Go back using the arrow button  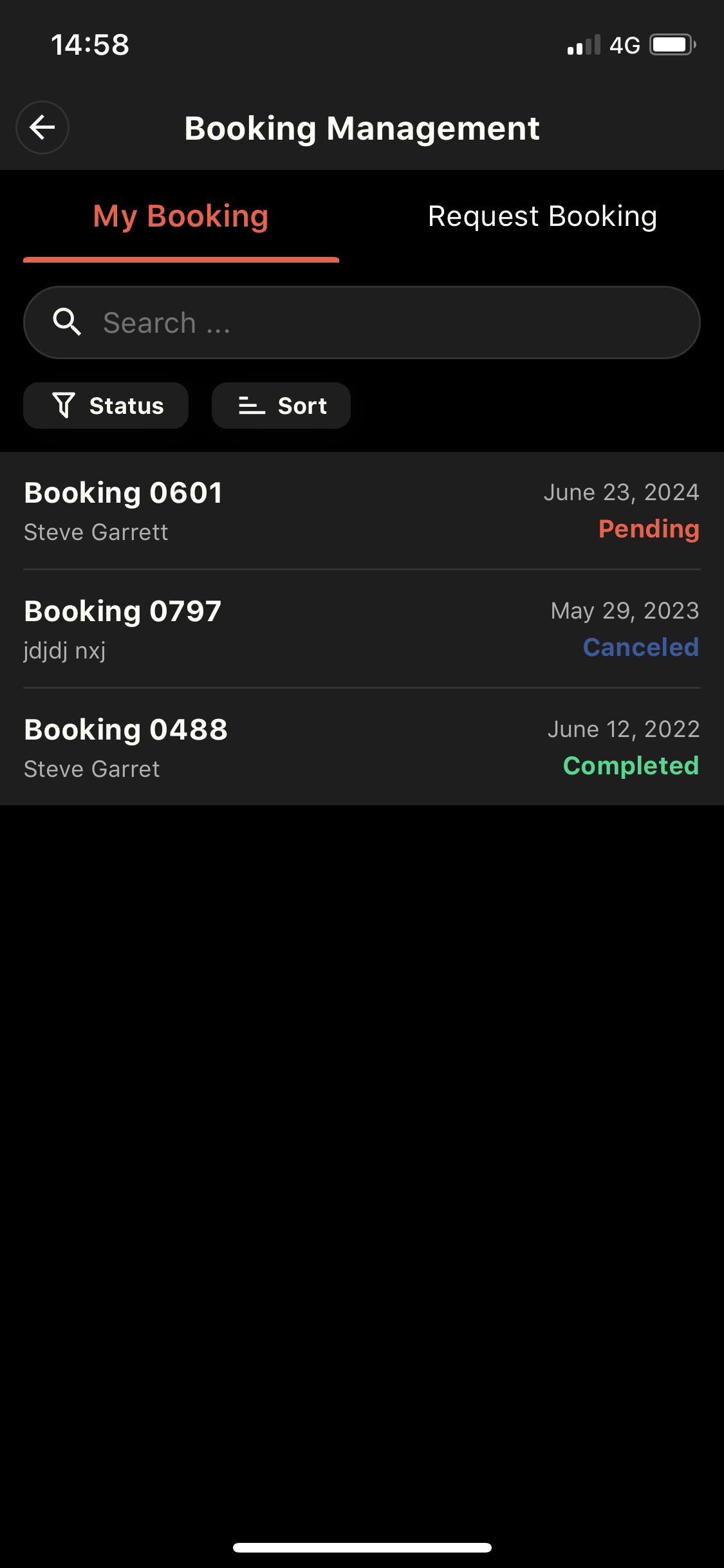42,127
